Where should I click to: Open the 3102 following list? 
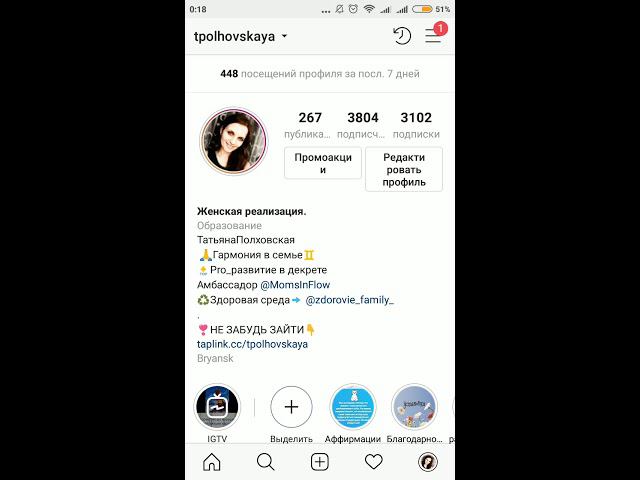click(x=416, y=125)
